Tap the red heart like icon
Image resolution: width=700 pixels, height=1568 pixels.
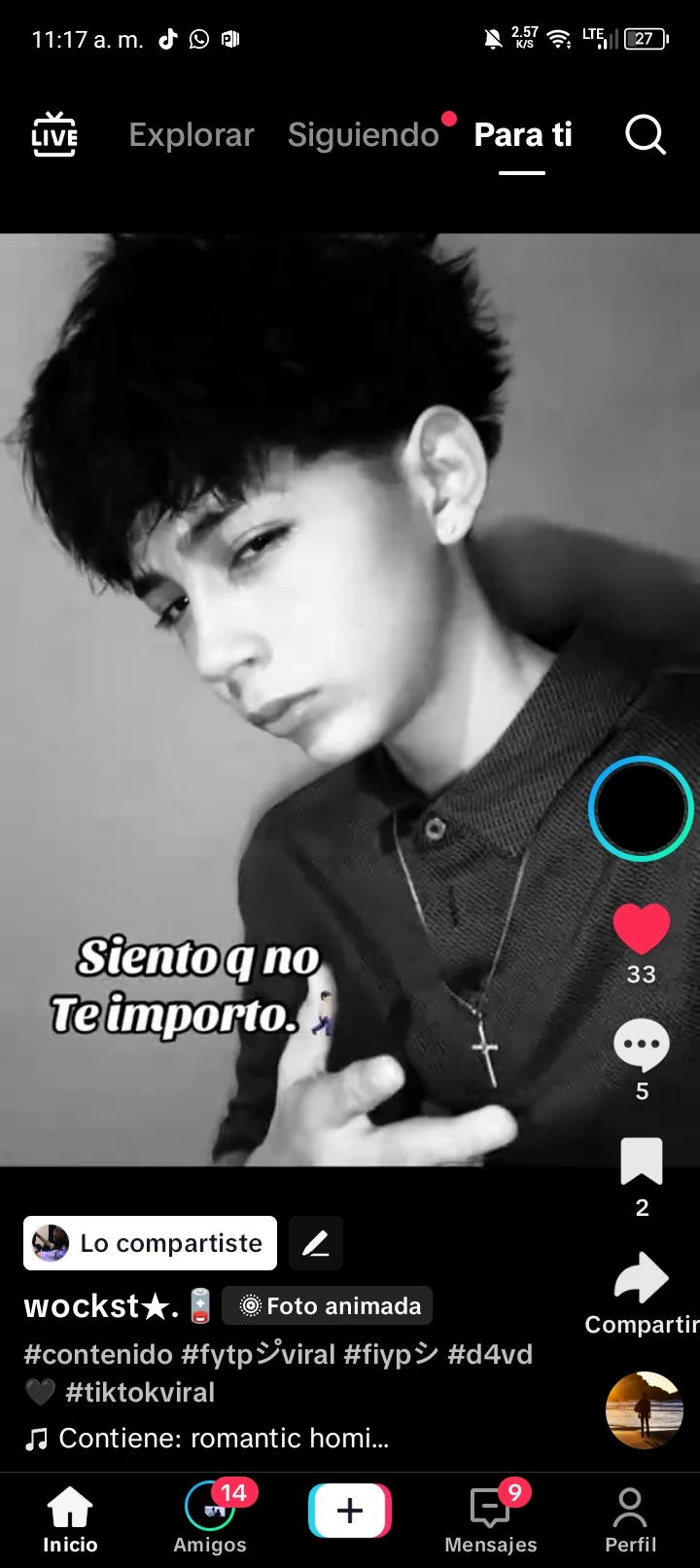641,929
